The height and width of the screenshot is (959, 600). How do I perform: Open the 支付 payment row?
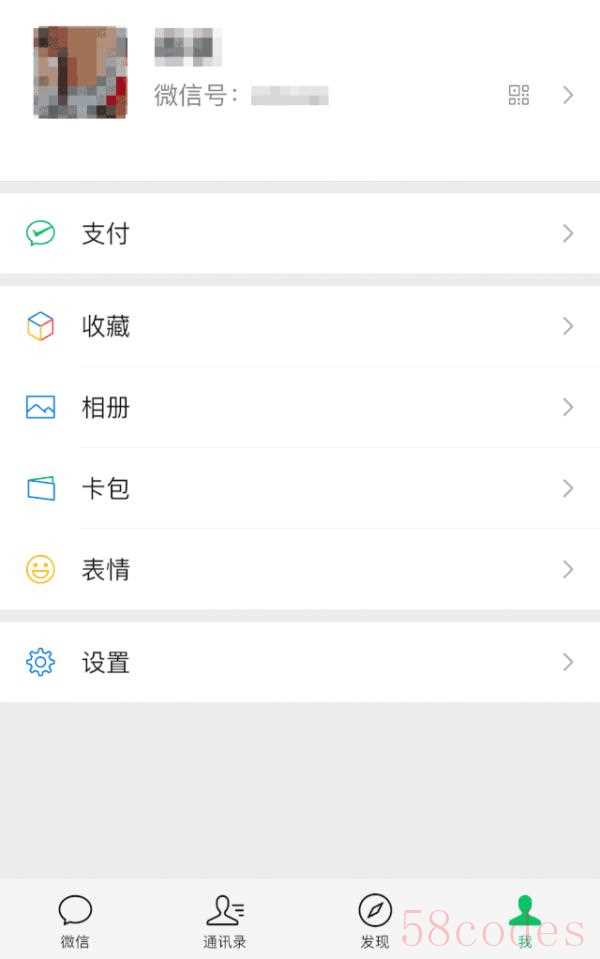point(300,234)
